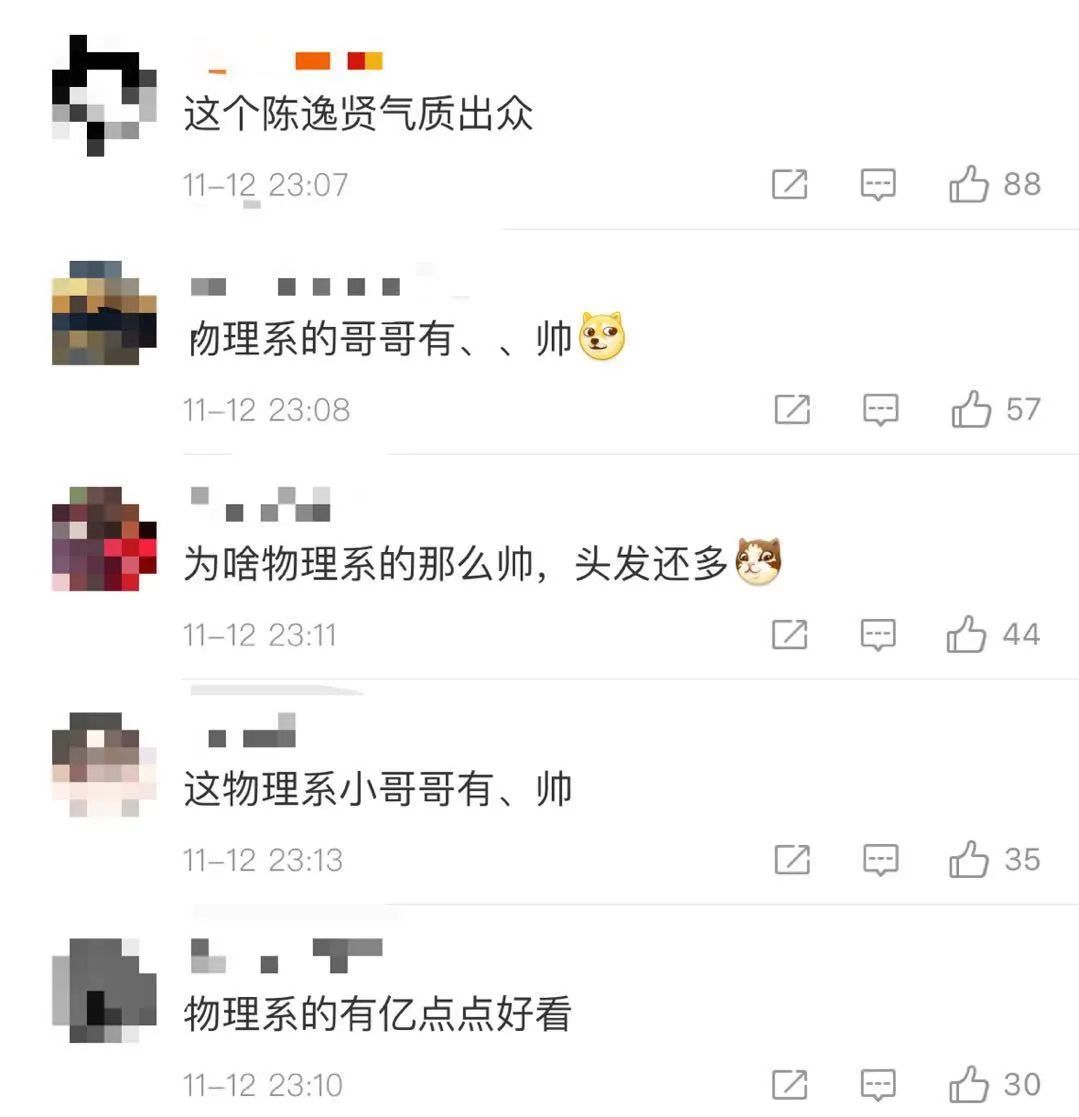Repost the comment "物理系的有亿点点好看"
Viewport: 1079px width, 1117px height.
tap(789, 1085)
